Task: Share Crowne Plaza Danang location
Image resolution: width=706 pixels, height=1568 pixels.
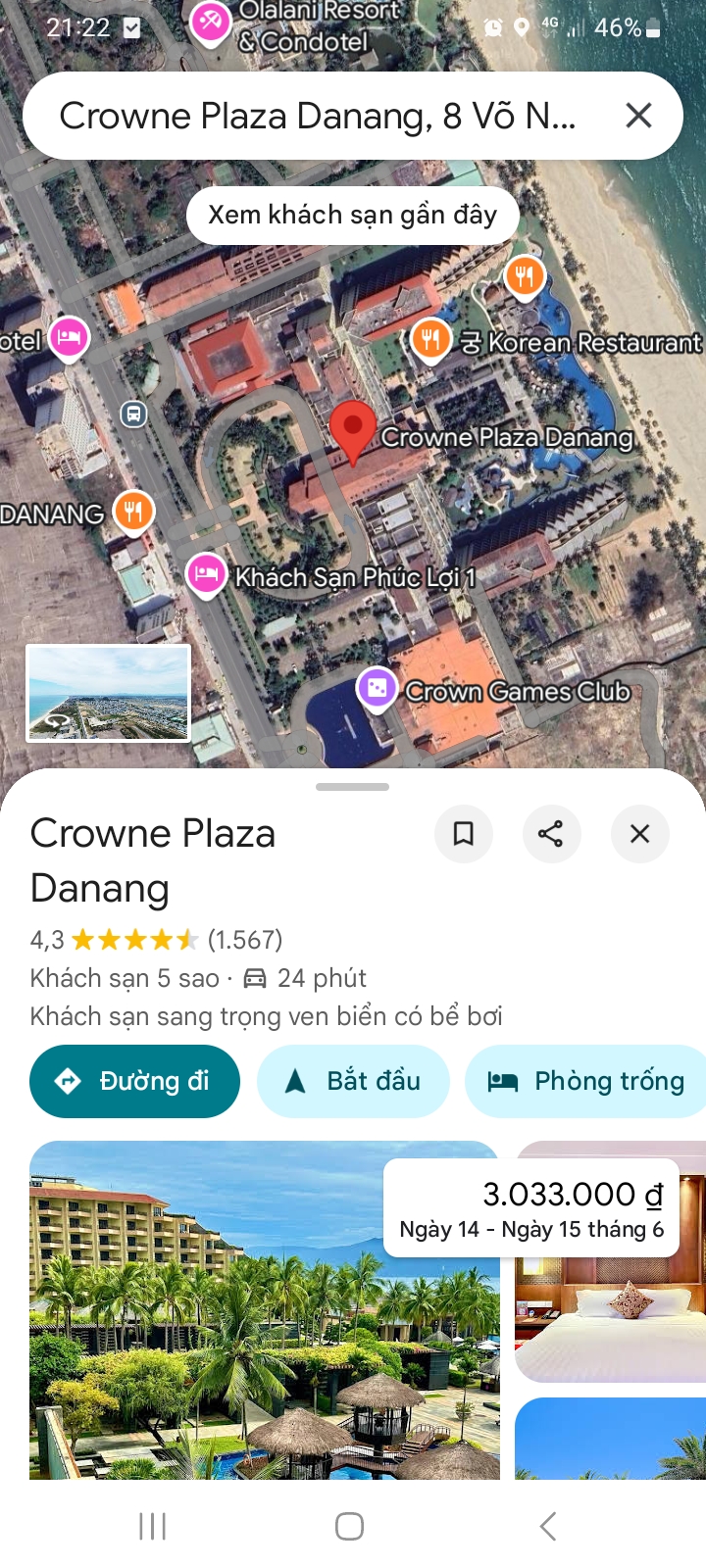Action: point(551,834)
